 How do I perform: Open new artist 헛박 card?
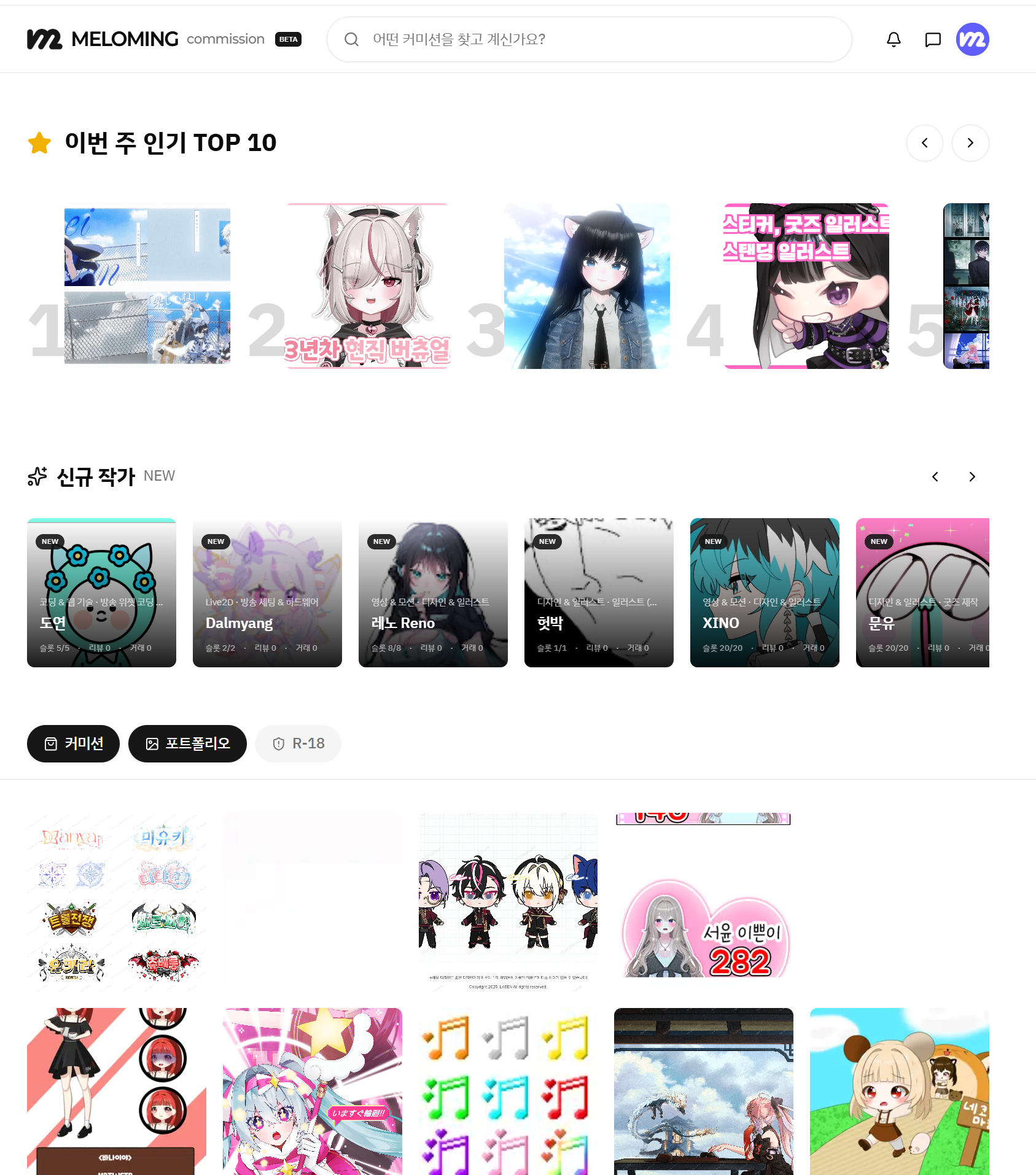(x=599, y=592)
